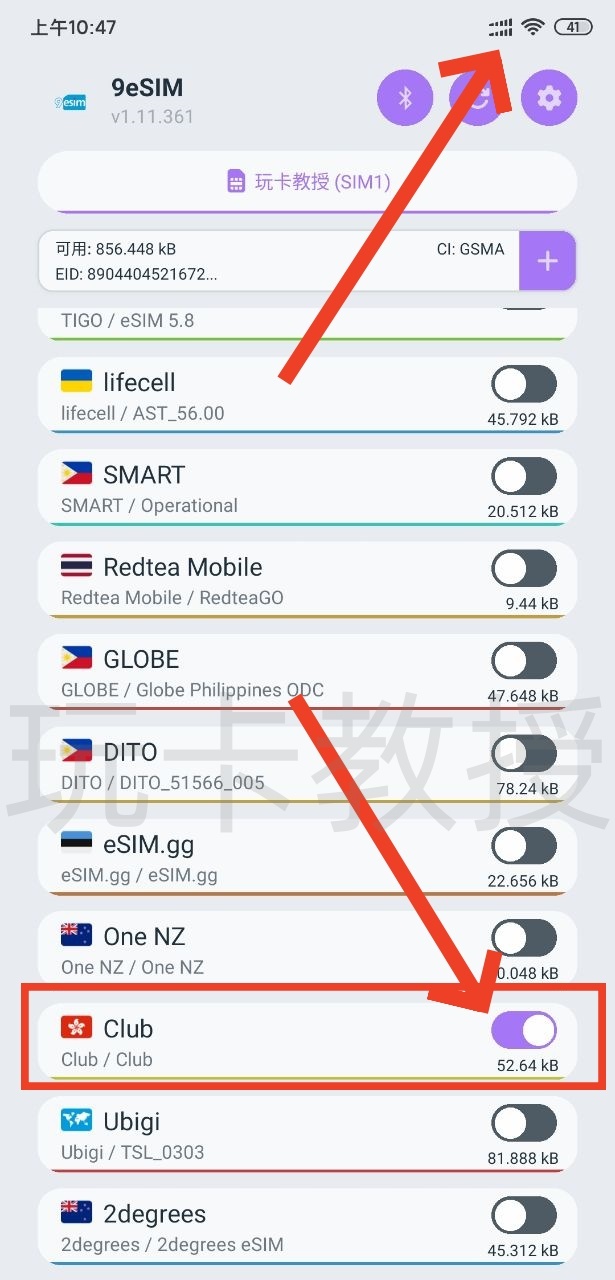Turn on the SMART profile
The image size is (615, 1280).
click(524, 477)
